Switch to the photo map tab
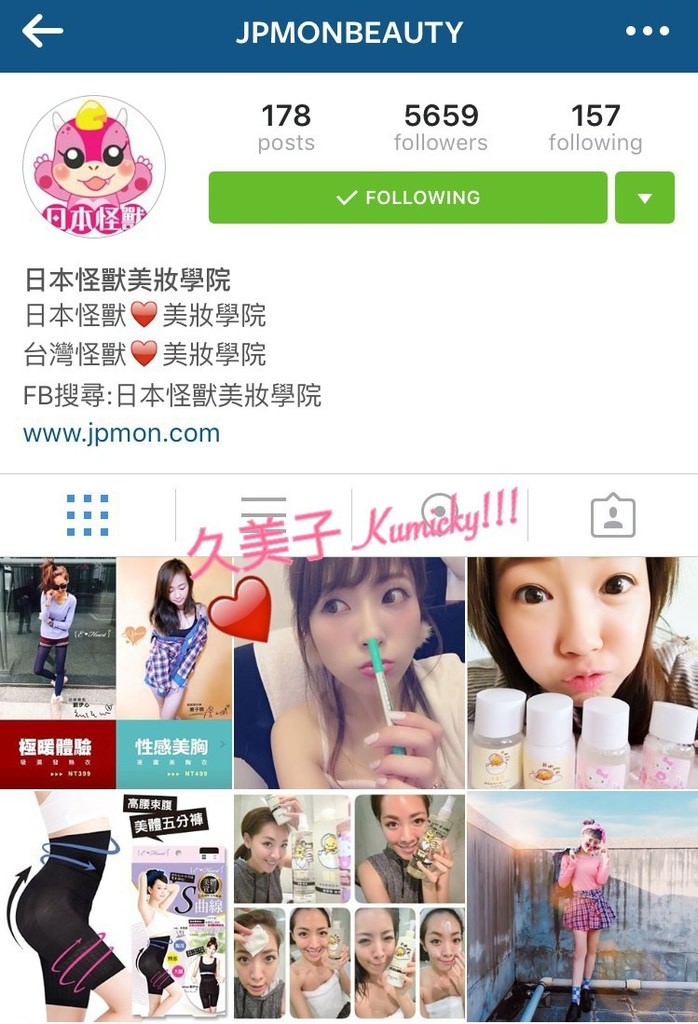 tap(439, 515)
